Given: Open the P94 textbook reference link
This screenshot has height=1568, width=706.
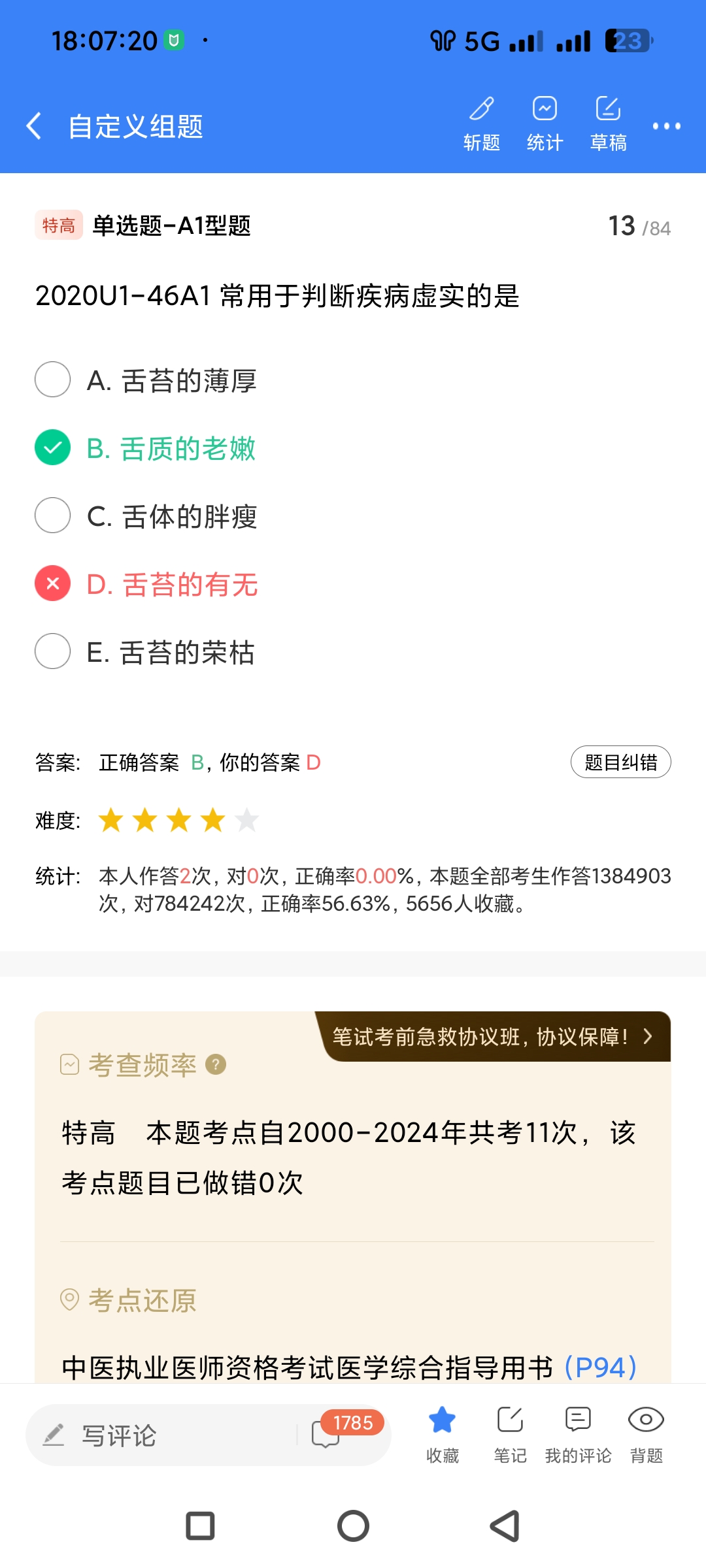Looking at the screenshot, I should [x=600, y=1367].
